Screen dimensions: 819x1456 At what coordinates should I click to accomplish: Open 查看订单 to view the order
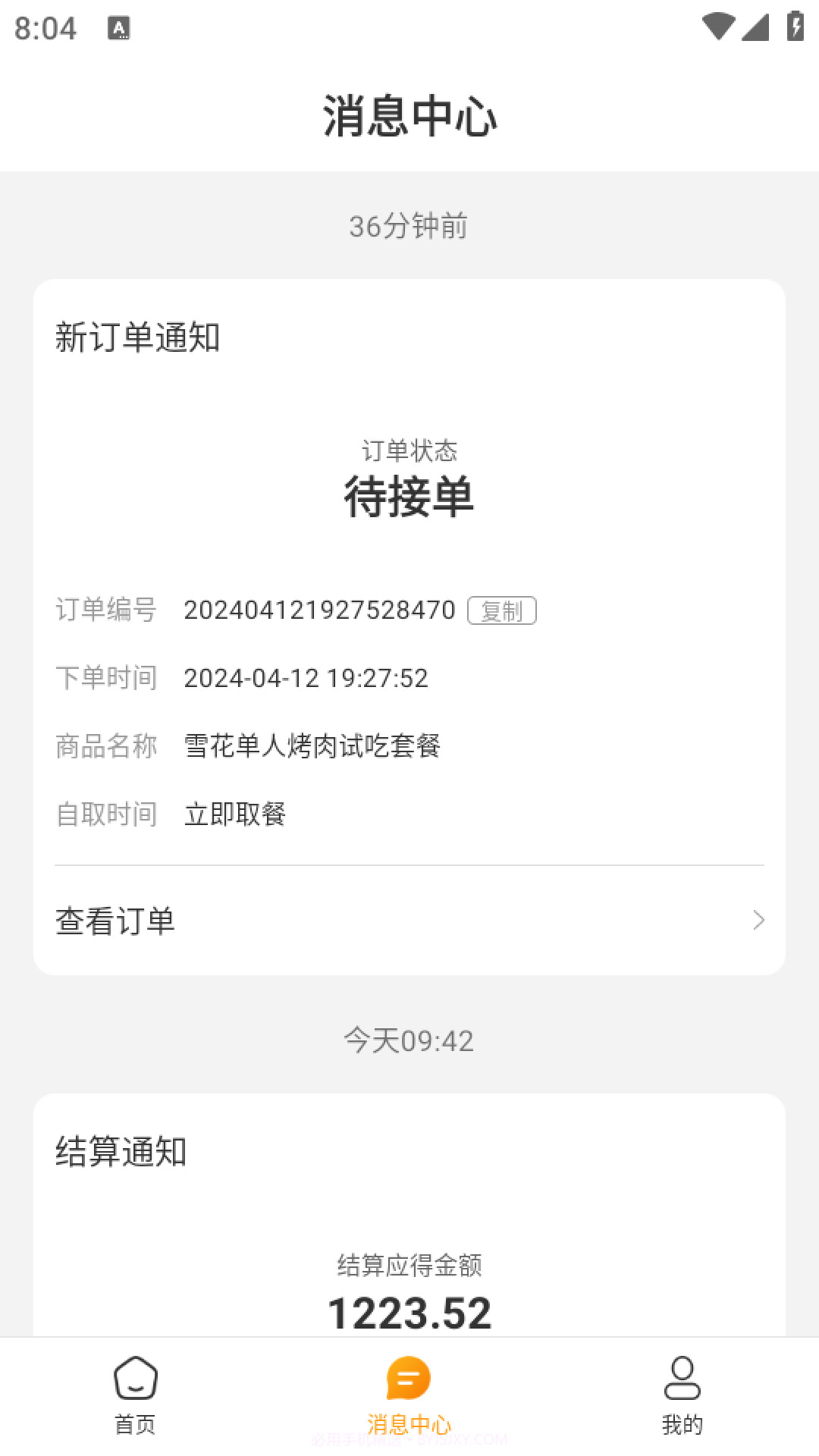pos(115,922)
